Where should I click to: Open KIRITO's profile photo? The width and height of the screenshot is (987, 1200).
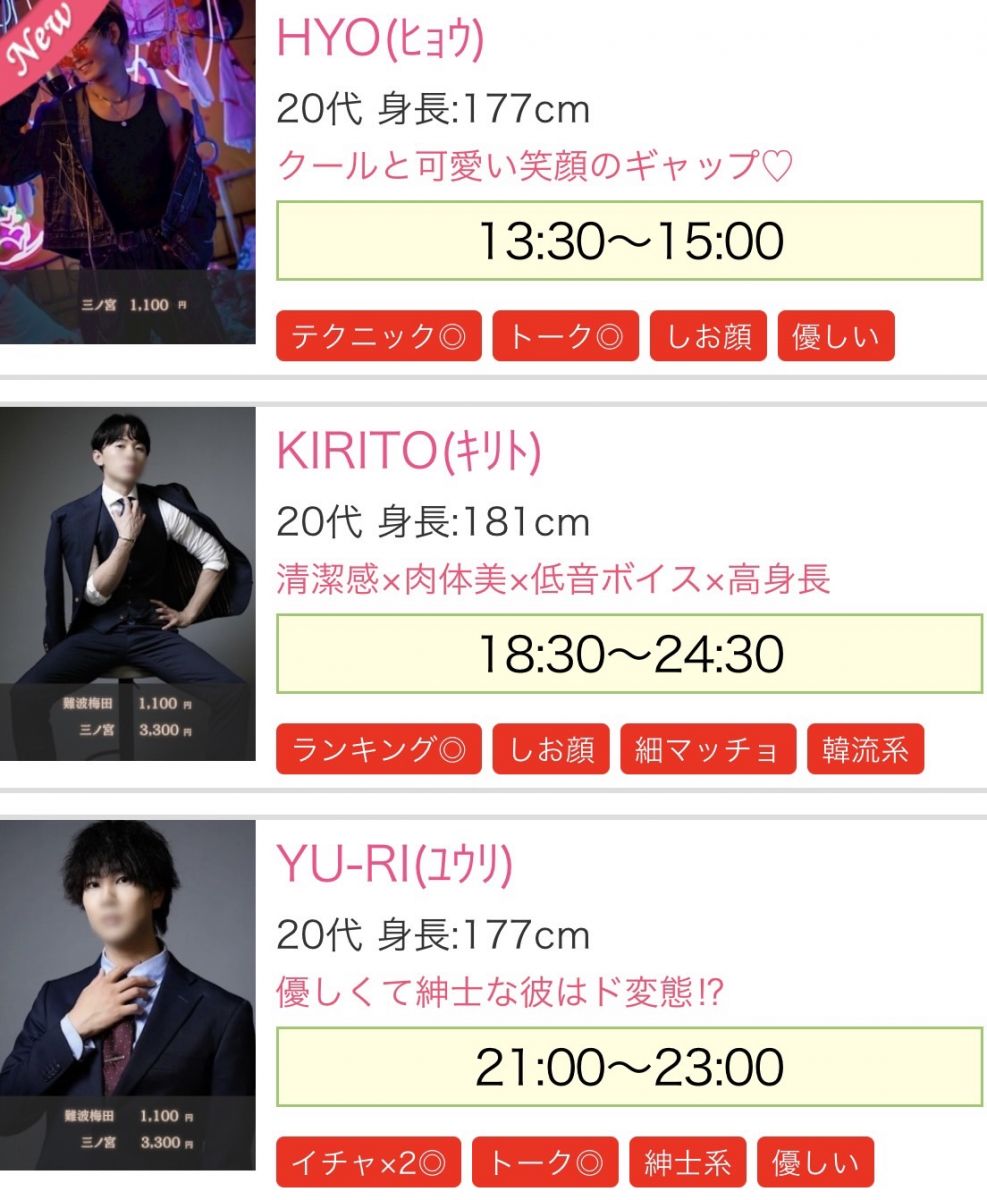pyautogui.click(x=127, y=584)
